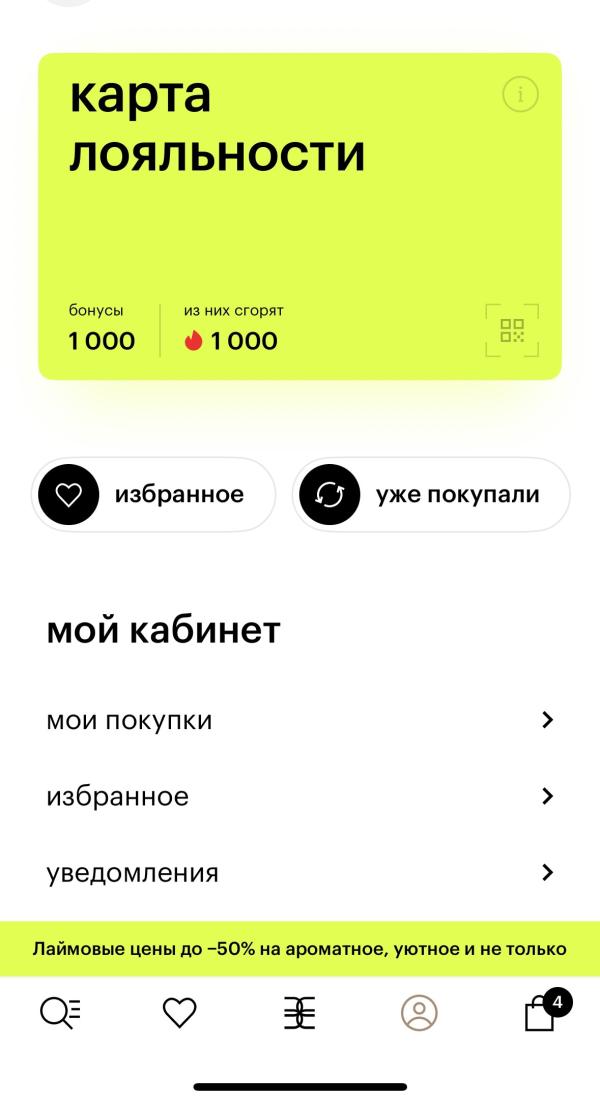Open loyalty card info icon
The width and height of the screenshot is (600, 1102).
(x=520, y=95)
